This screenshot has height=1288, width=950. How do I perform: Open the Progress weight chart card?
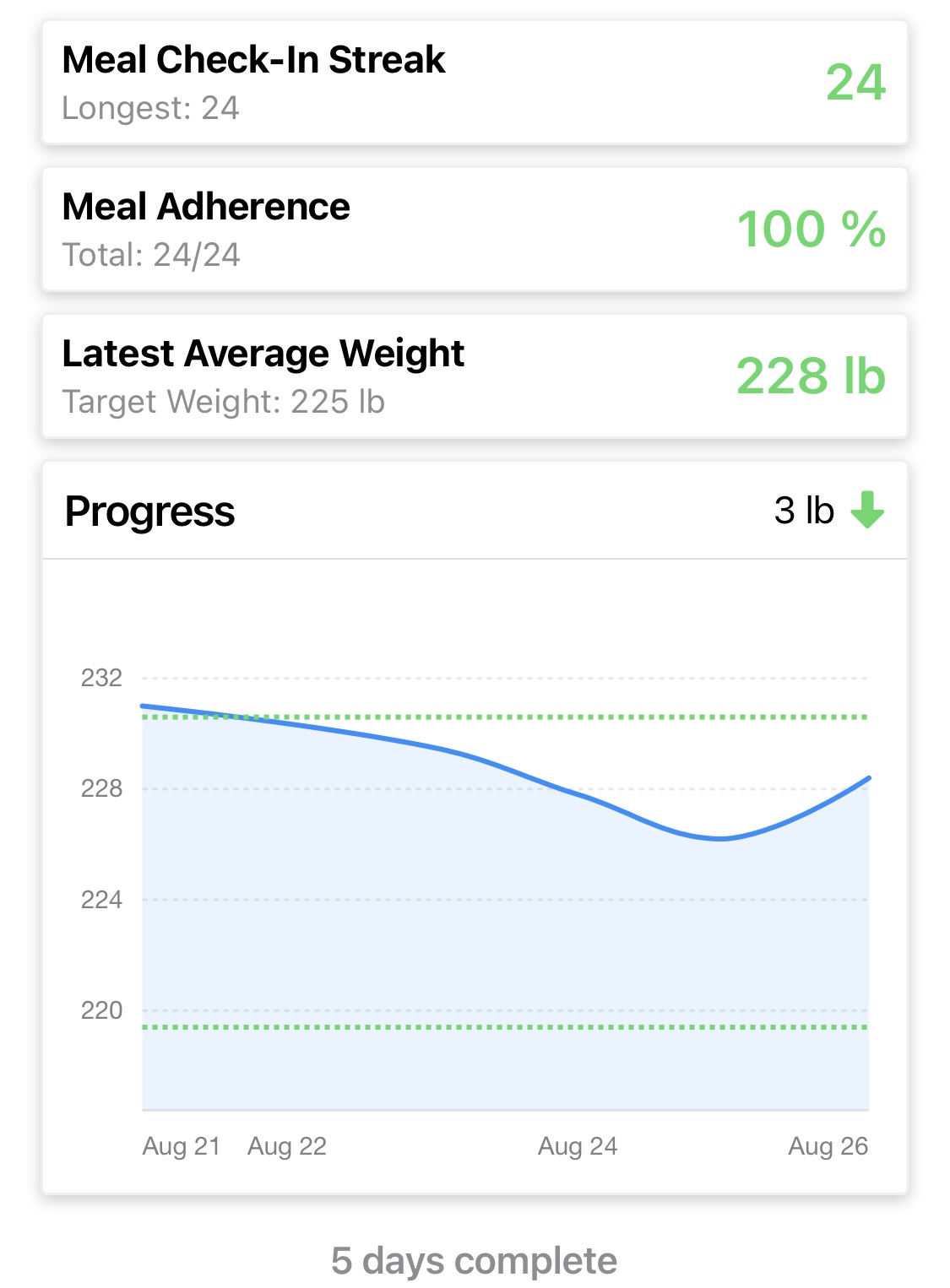point(475,827)
